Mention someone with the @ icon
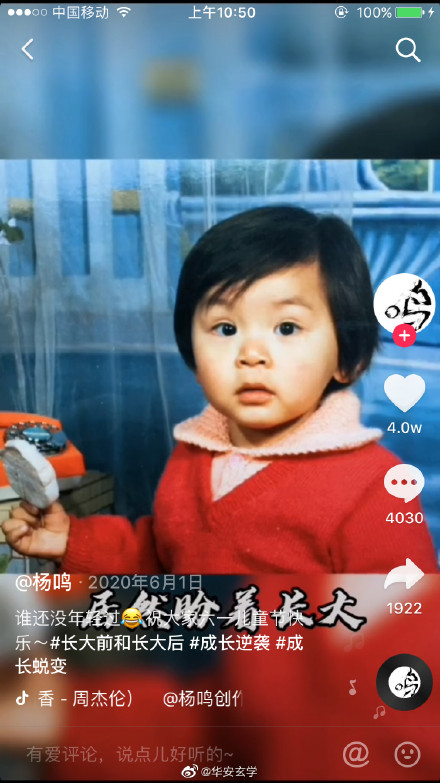 (x=356, y=754)
